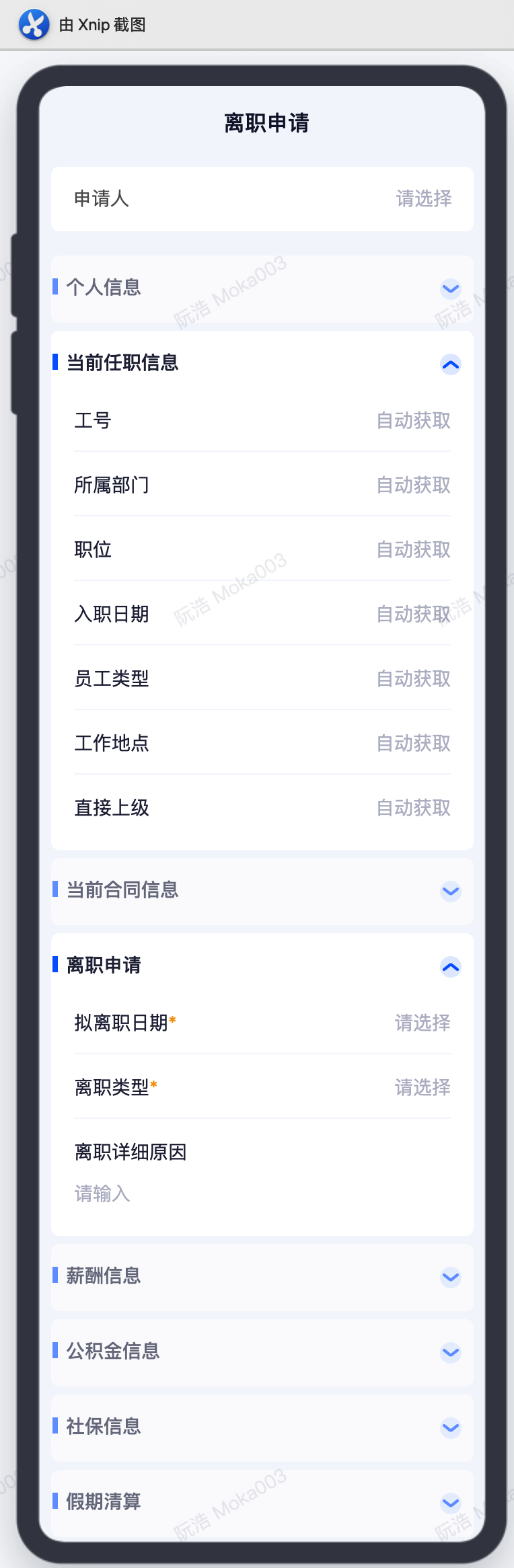Expand the 当前合同信息 section
The width and height of the screenshot is (514, 1568).
450,892
